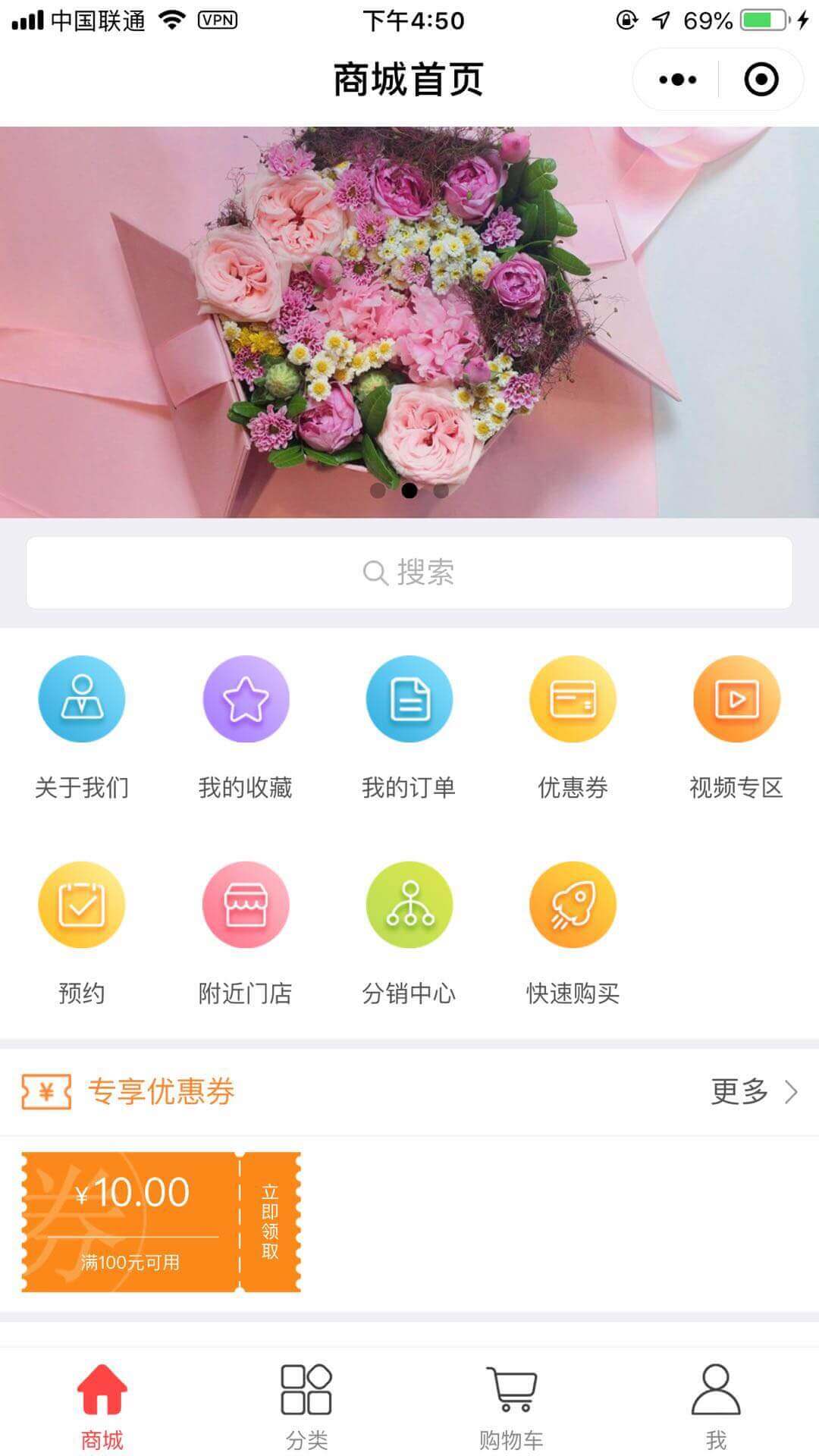This screenshot has height=1456, width=819.
Task: Tap the 搜索 search box
Action: [x=409, y=573]
